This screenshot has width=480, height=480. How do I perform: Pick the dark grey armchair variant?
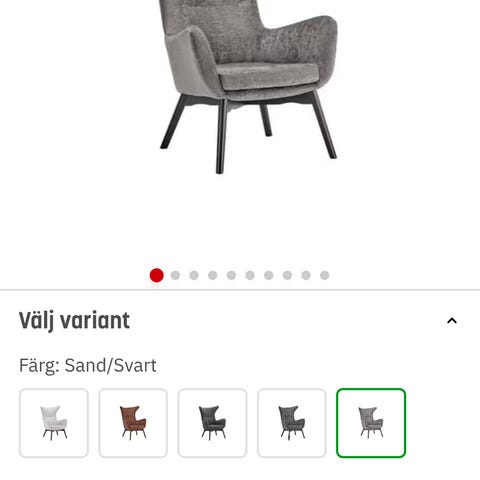212,423
